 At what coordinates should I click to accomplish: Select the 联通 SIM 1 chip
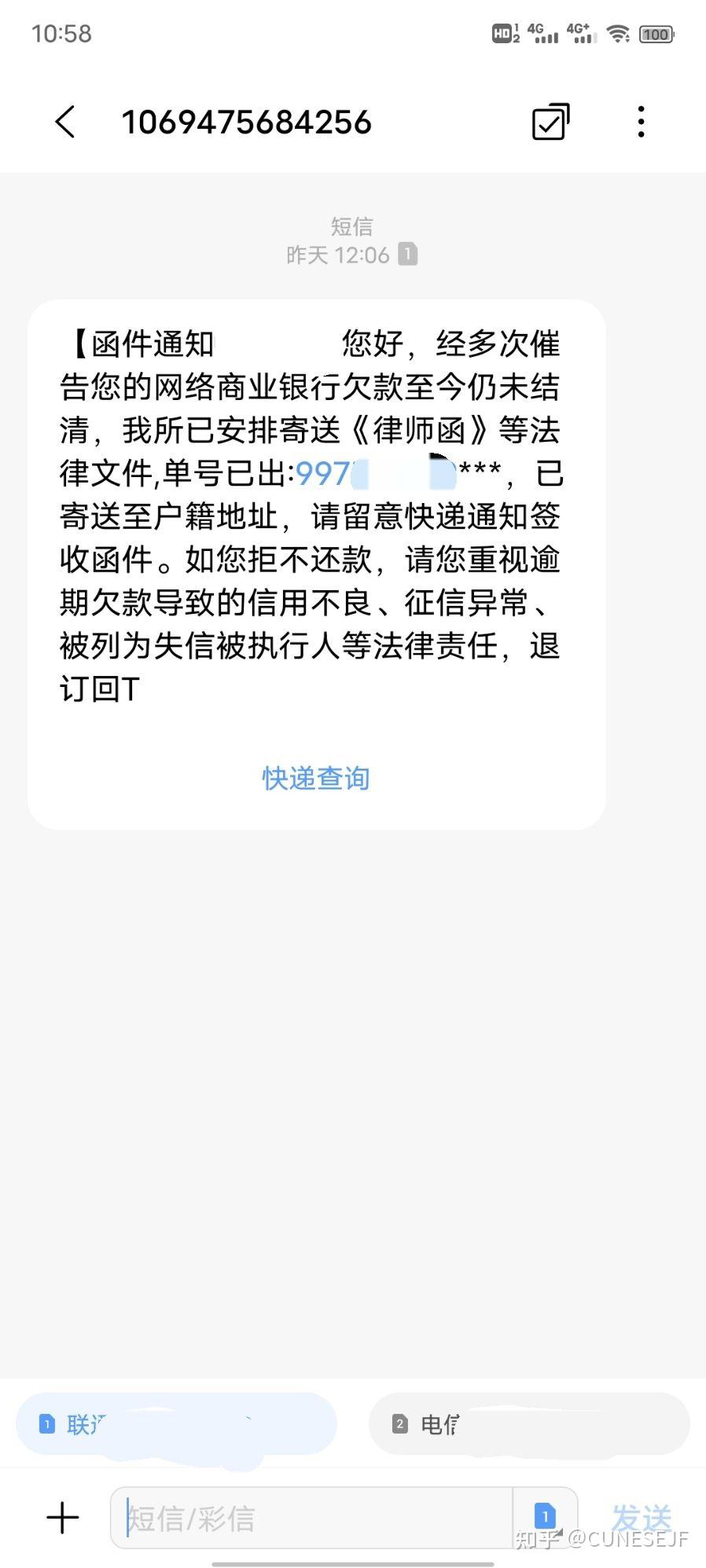tap(176, 1423)
